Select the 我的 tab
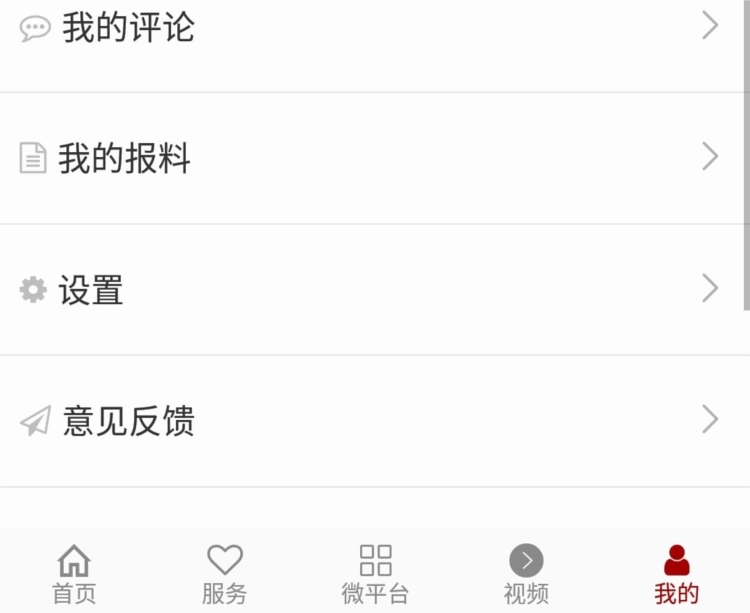The width and height of the screenshot is (750, 613). (676, 574)
